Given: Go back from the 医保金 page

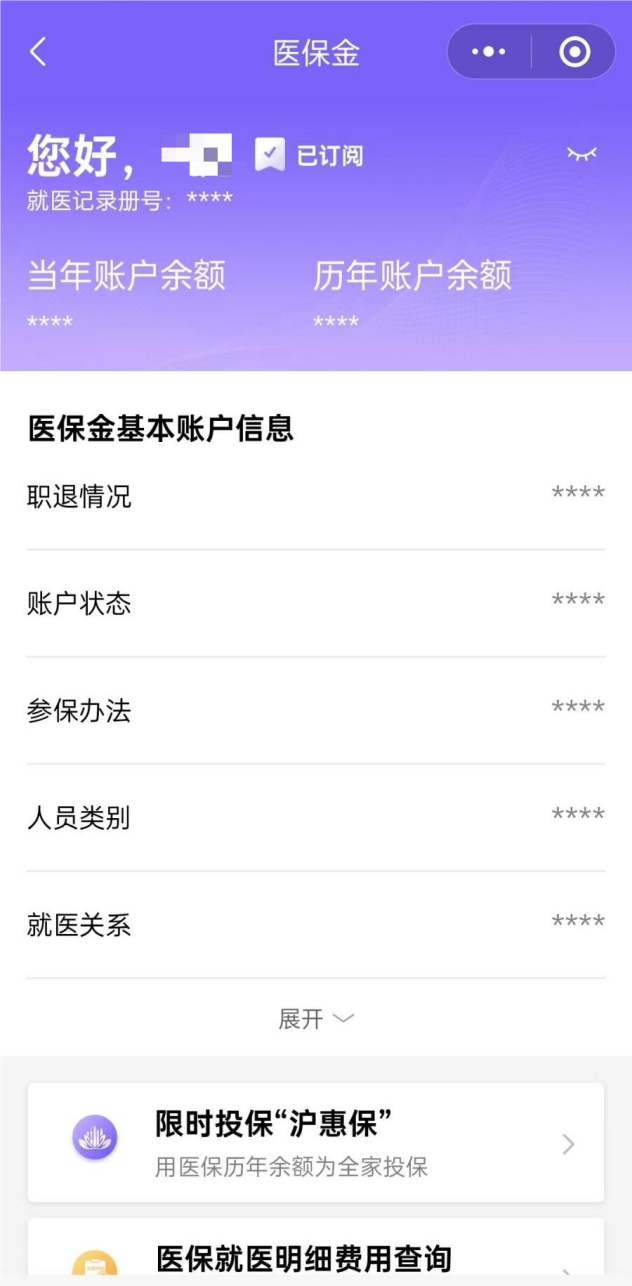Looking at the screenshot, I should coord(38,52).
